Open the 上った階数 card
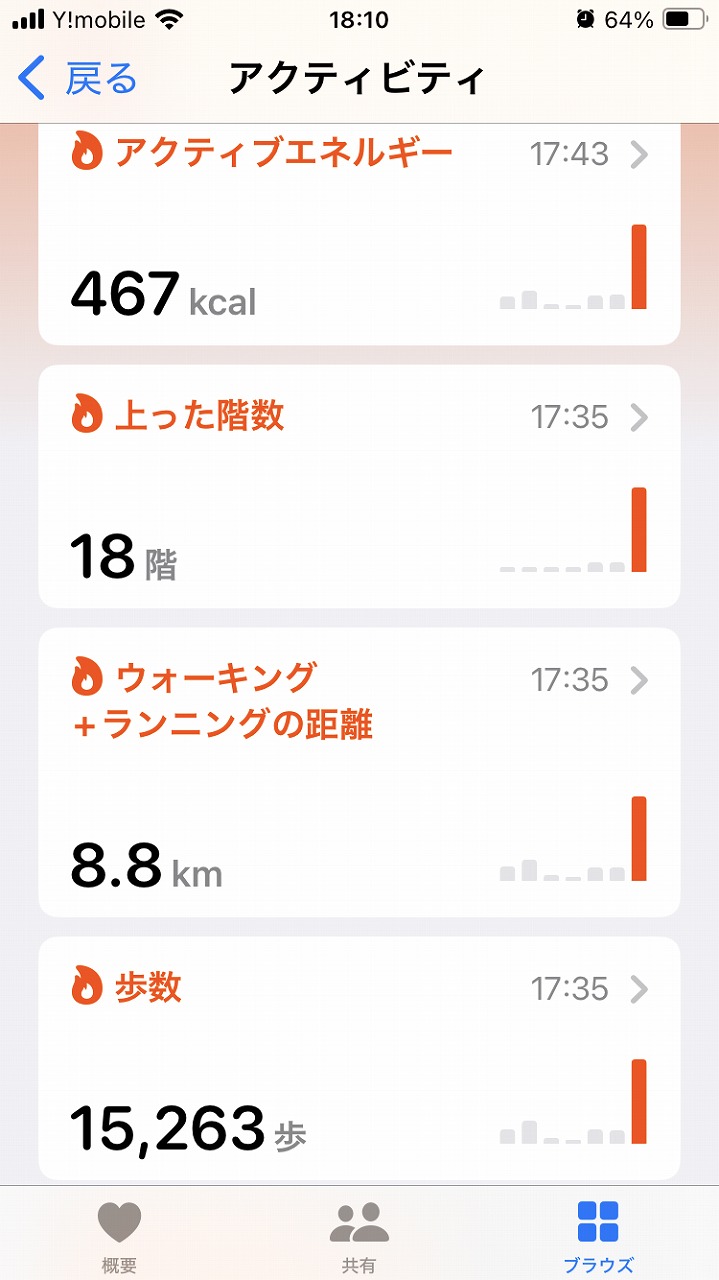719x1280 pixels. tap(359, 487)
